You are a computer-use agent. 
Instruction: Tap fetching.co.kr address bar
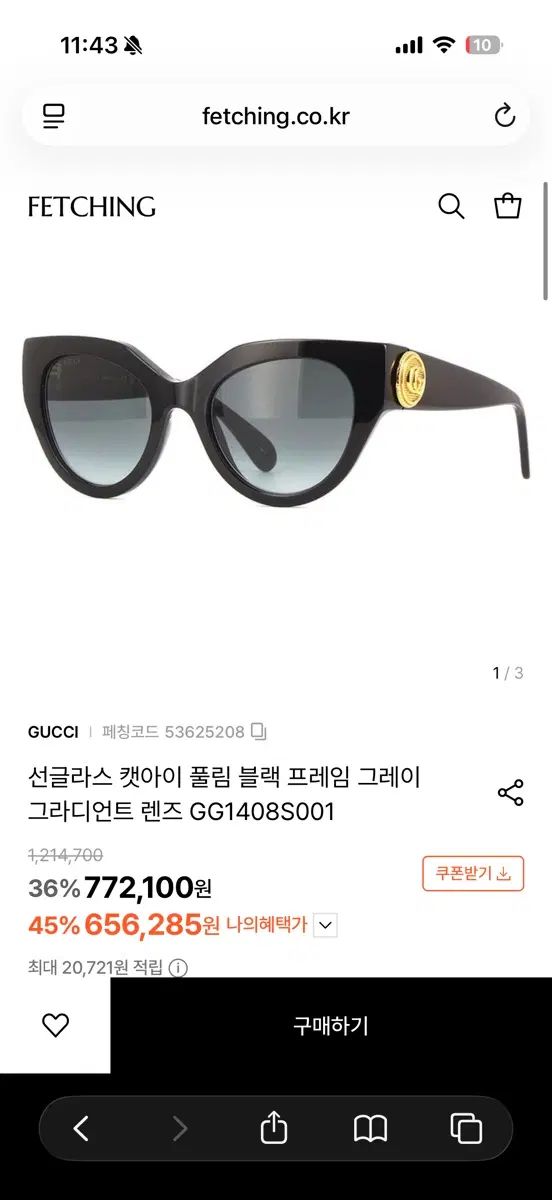(276, 116)
